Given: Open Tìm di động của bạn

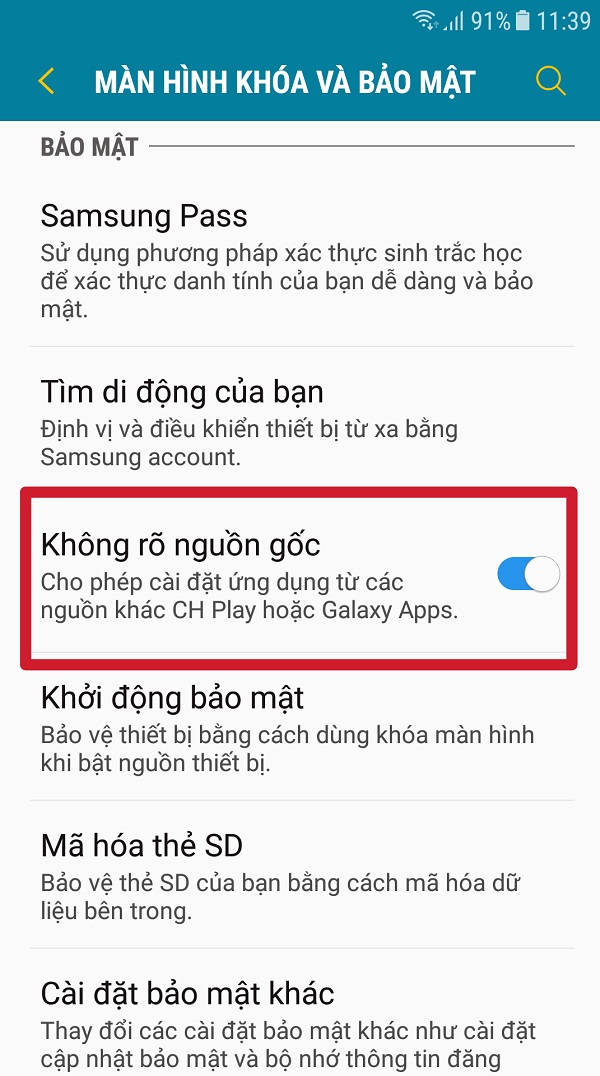Looking at the screenshot, I should (300, 419).
